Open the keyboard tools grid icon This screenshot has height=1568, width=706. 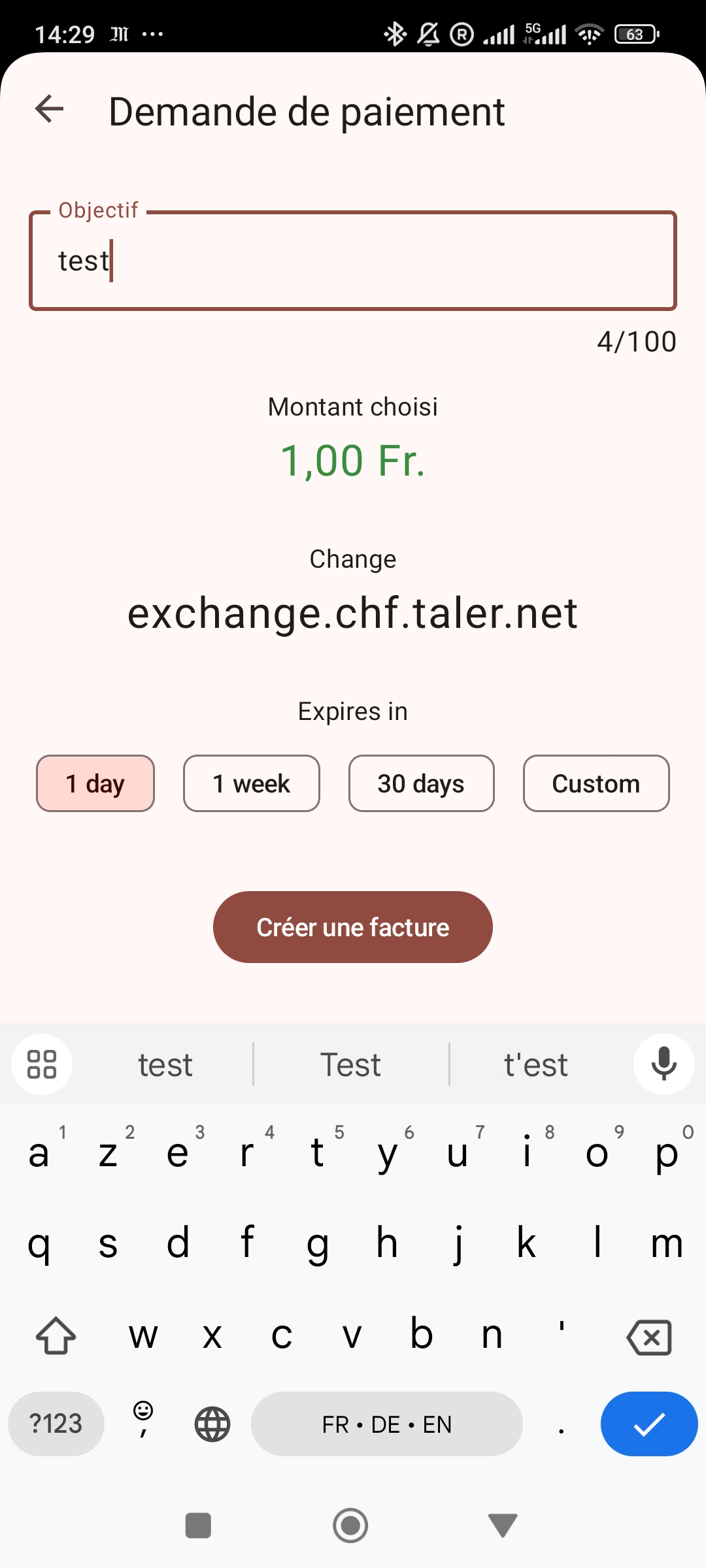click(x=42, y=1064)
